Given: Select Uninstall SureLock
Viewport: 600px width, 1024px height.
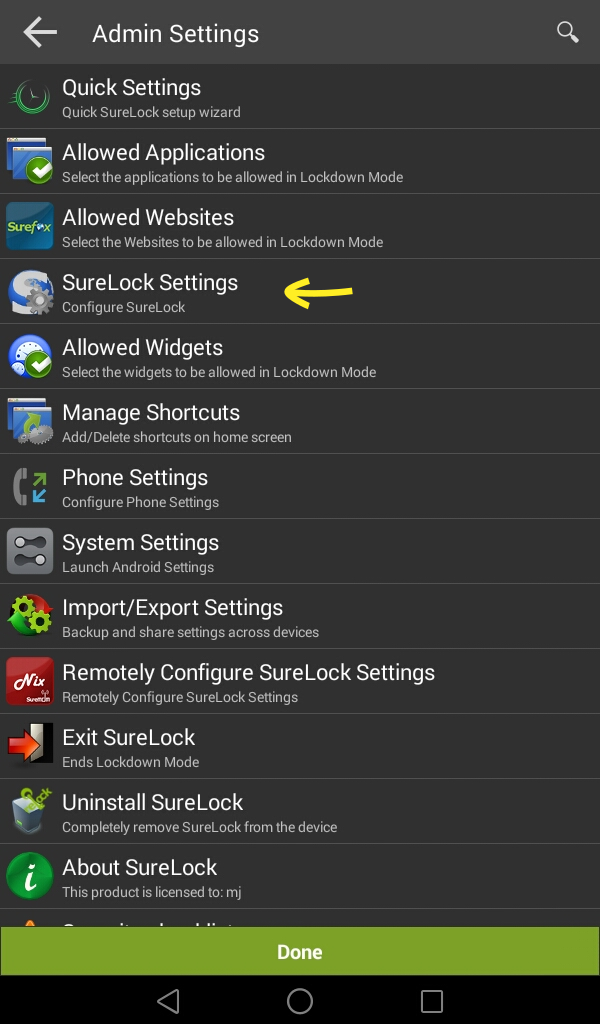Looking at the screenshot, I should pos(300,811).
